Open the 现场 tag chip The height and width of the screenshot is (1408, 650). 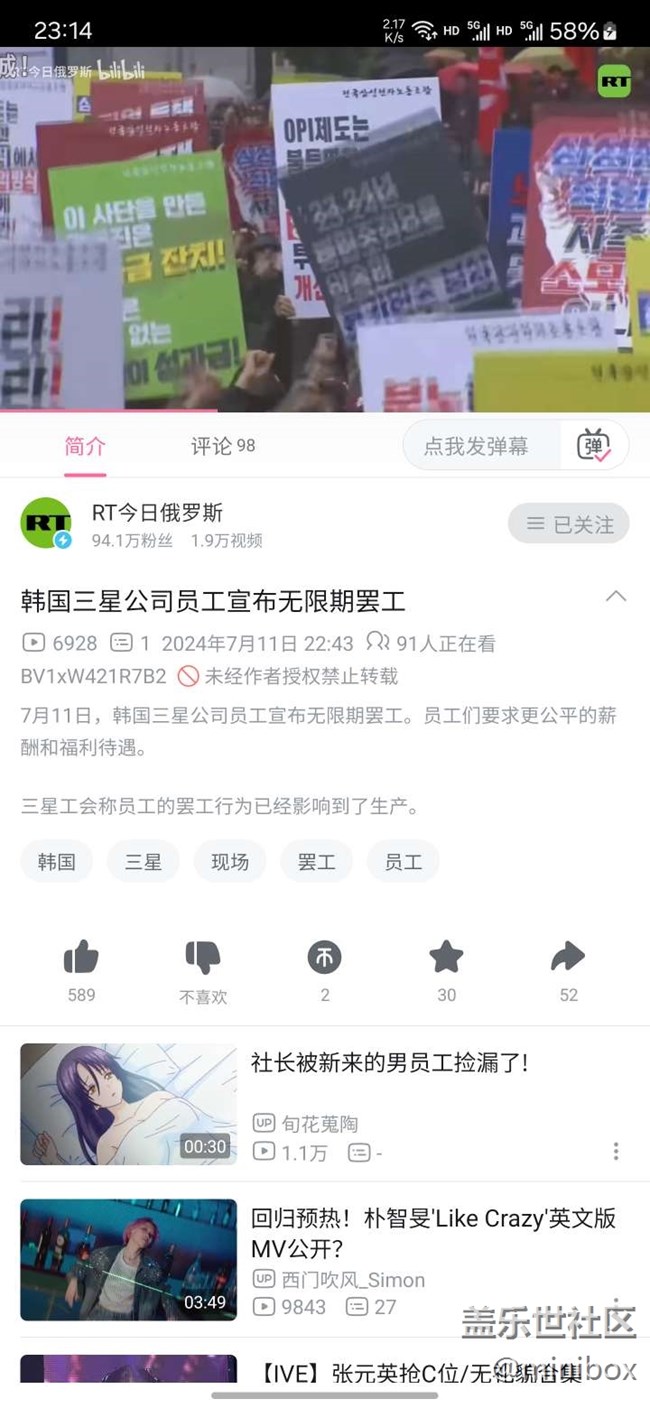(x=230, y=861)
